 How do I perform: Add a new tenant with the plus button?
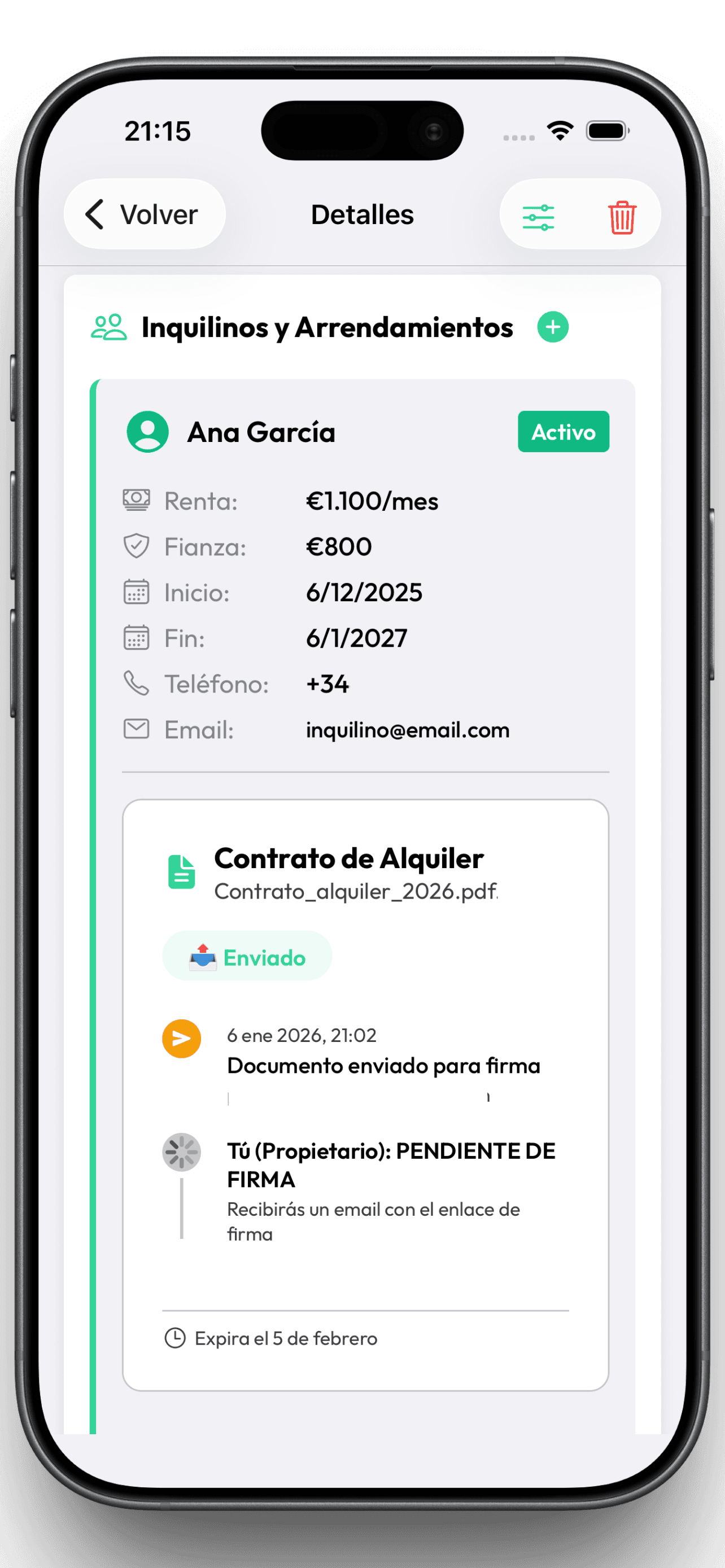pos(552,327)
